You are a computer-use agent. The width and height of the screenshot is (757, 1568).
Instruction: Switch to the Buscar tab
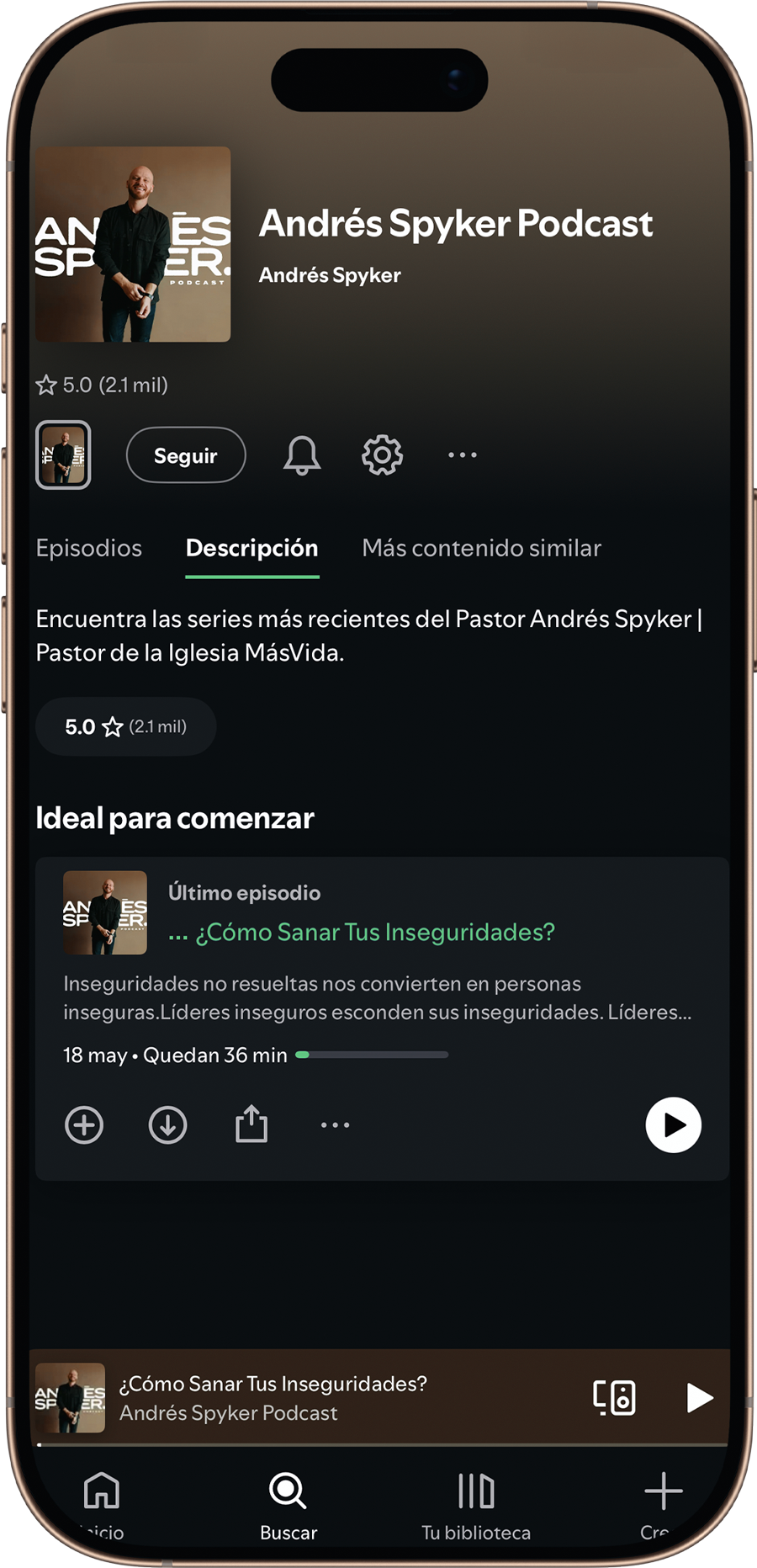[289, 1502]
